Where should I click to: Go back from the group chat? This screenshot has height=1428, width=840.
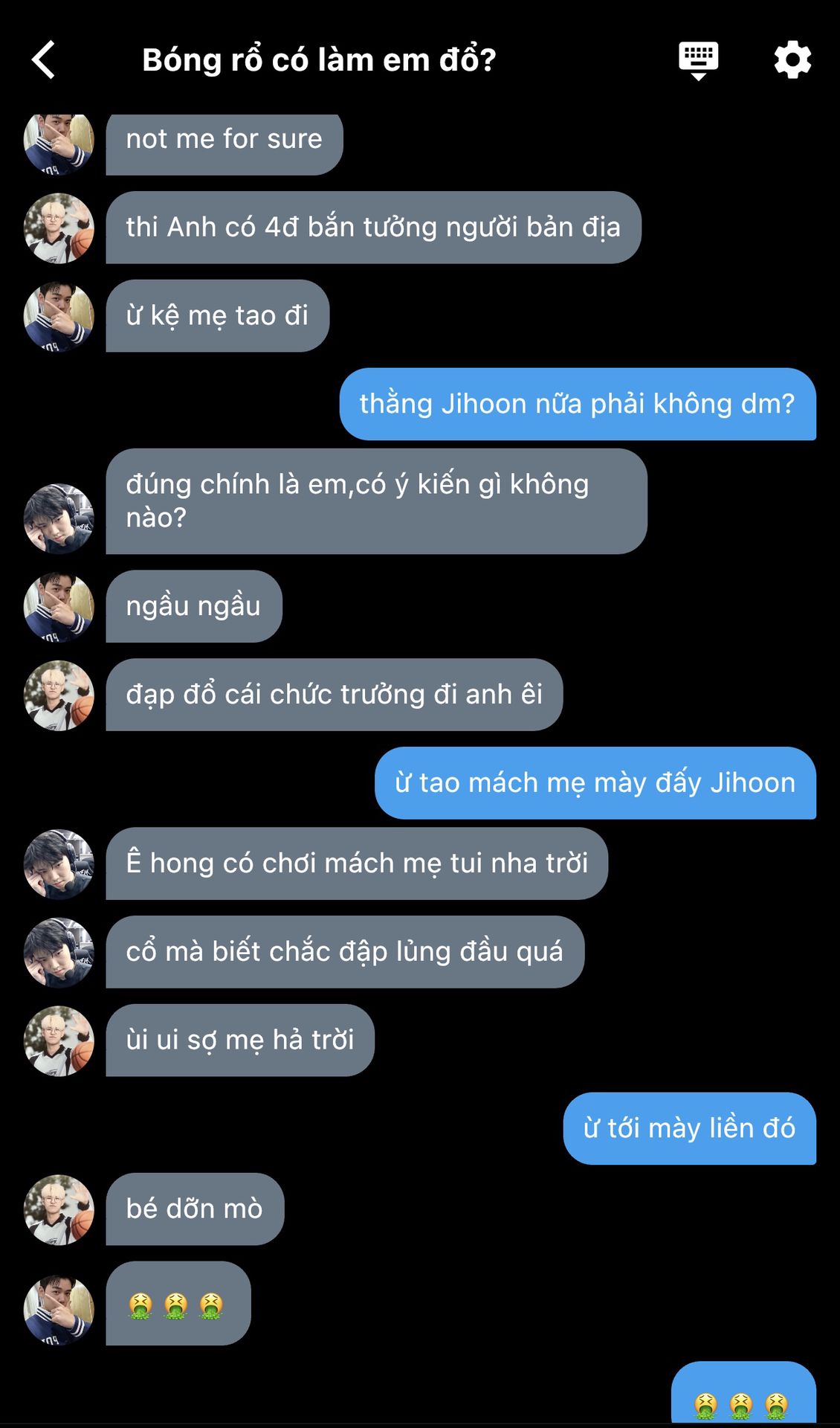[x=44, y=59]
